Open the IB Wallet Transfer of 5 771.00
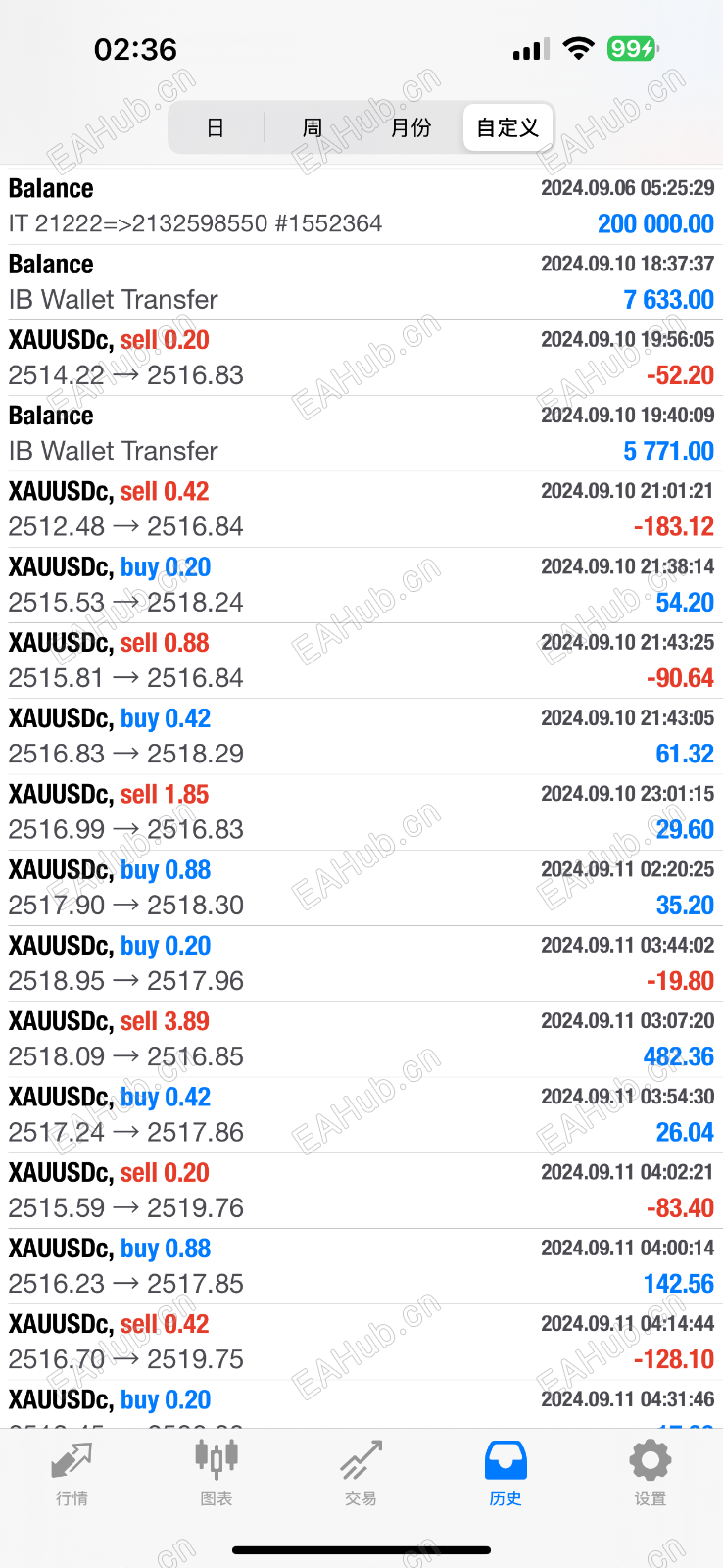723x1568 pixels. click(x=361, y=433)
